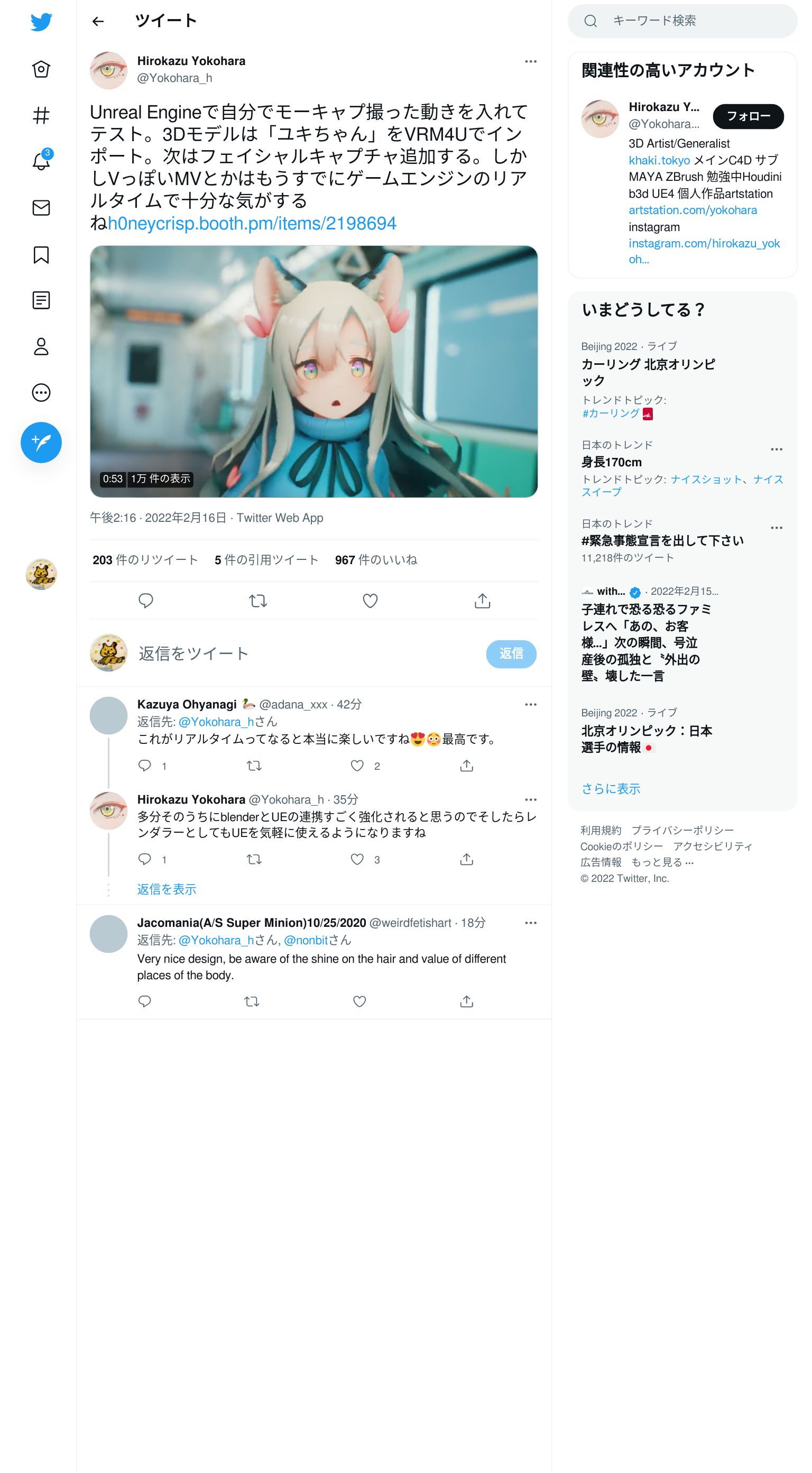Image resolution: width=812 pixels, height=1473 pixels.
Task: Open the home icon in sidebar
Action: click(x=41, y=69)
